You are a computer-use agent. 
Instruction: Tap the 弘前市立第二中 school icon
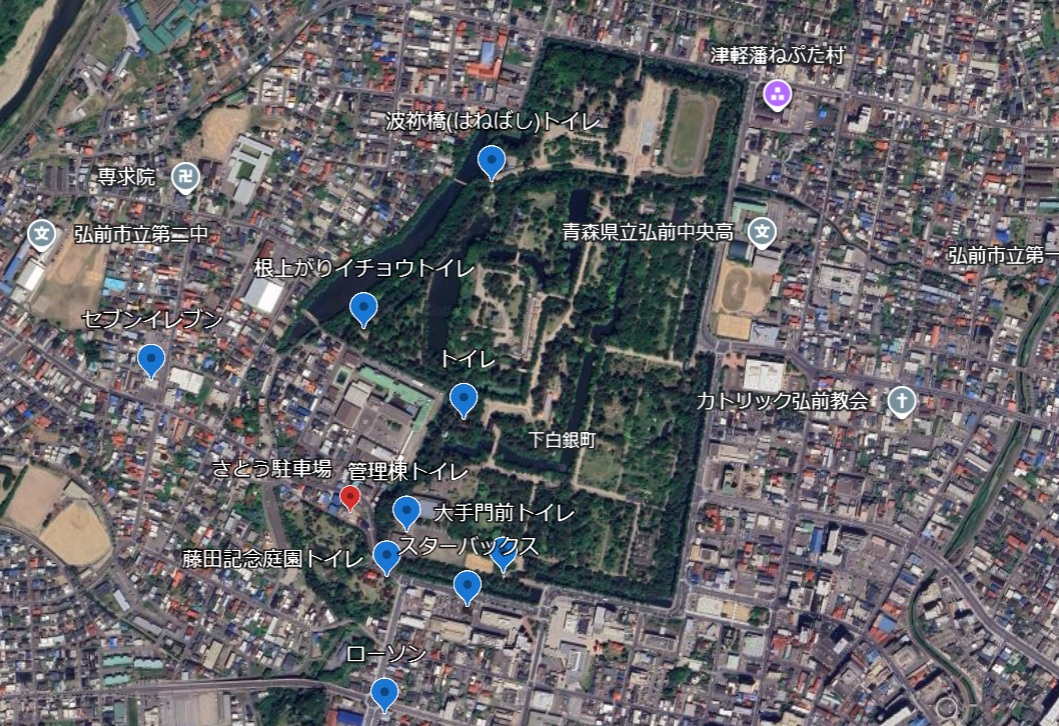point(42,235)
